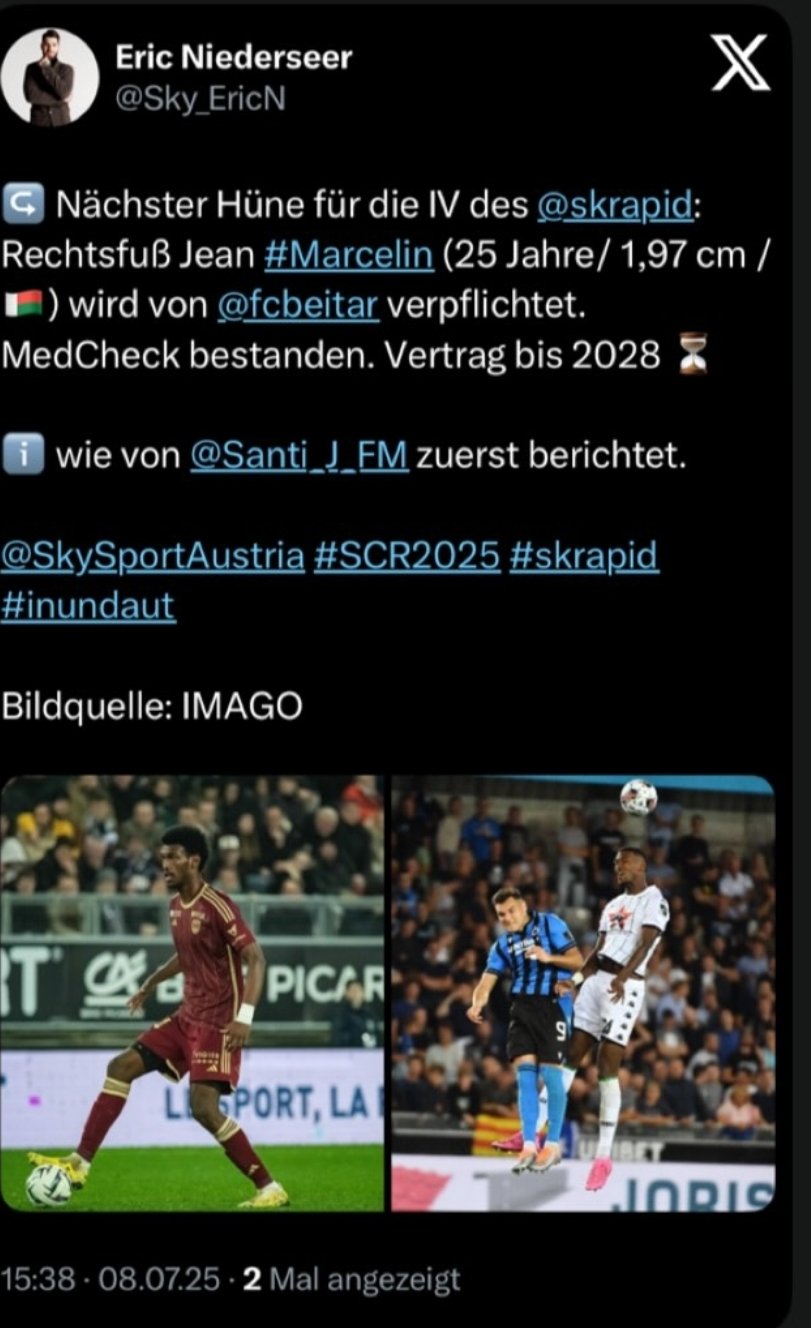Tap the X logo
Image resolution: width=811 pixels, height=1328 pixels.
(741, 63)
